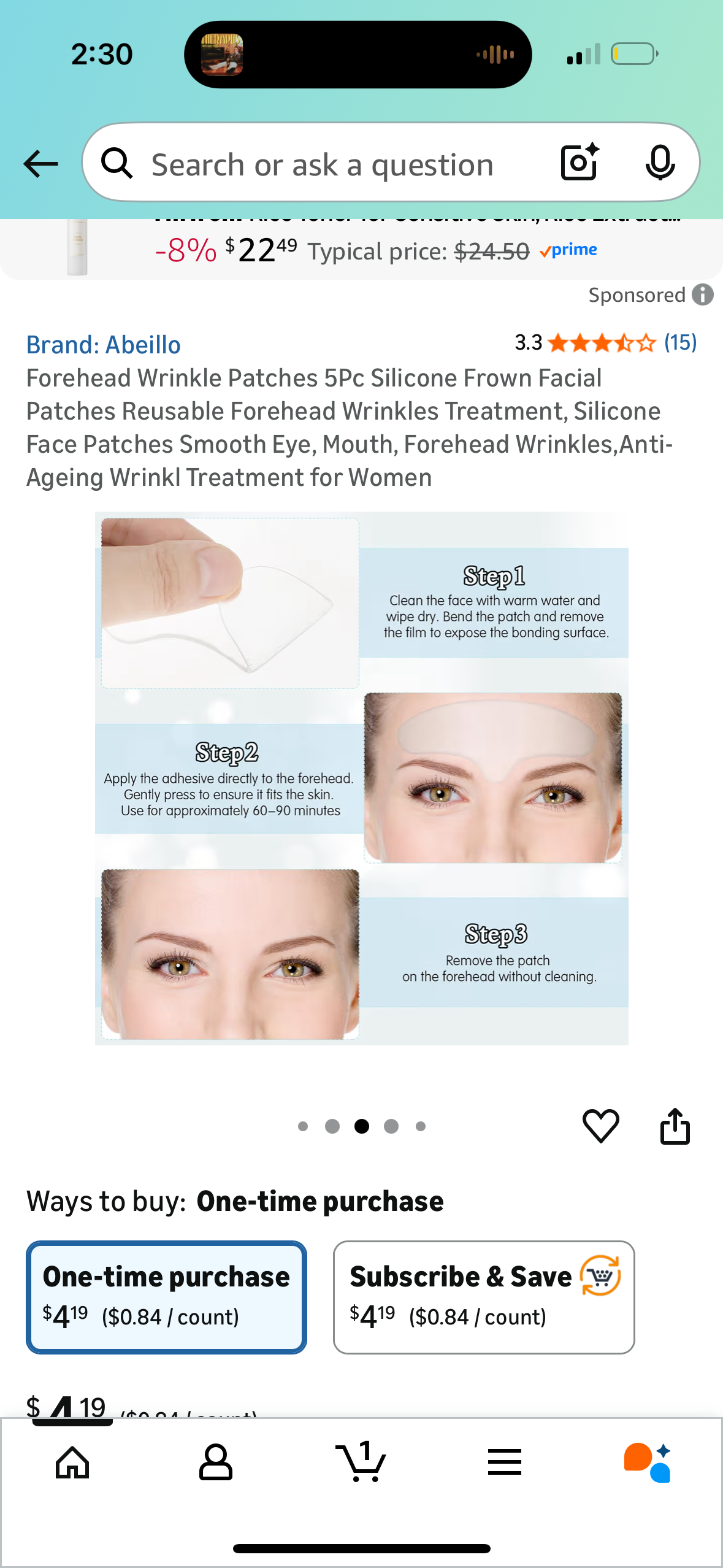723x1568 pixels.
Task: Choose Subscribe & Save option
Action: (x=483, y=1296)
